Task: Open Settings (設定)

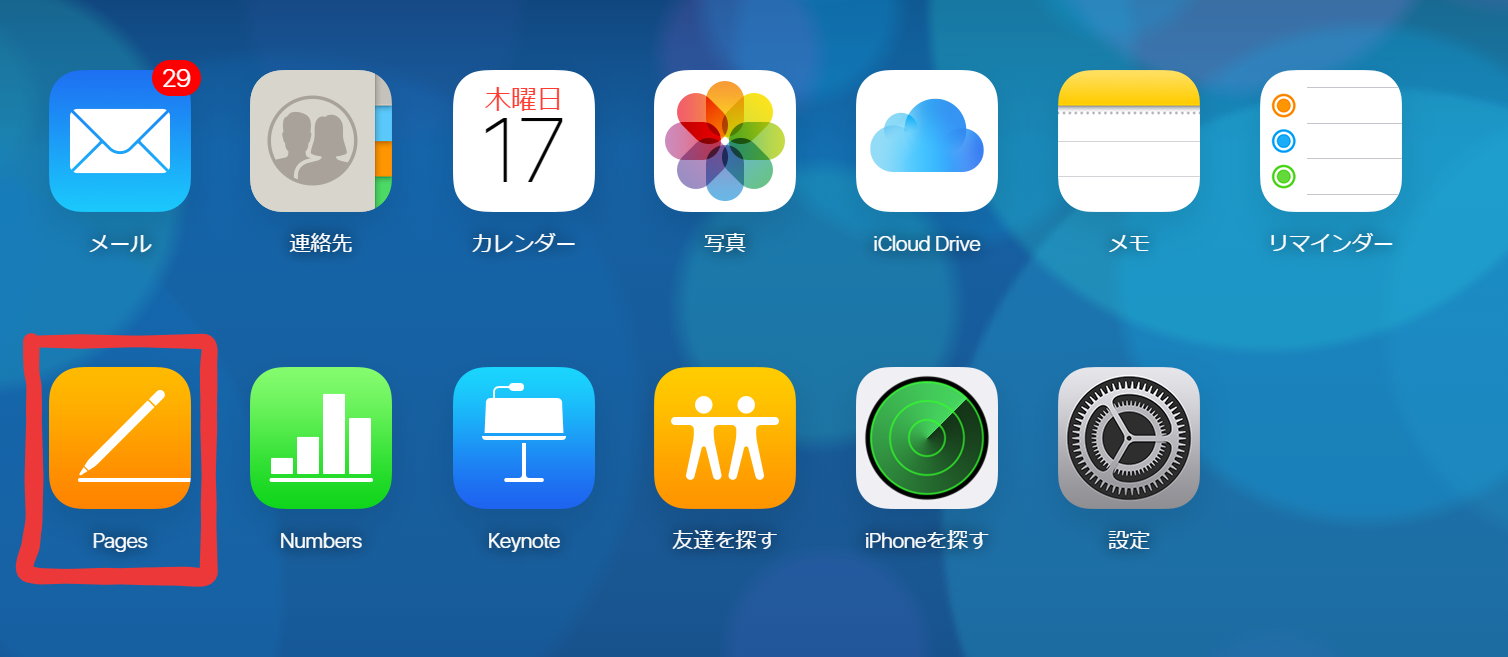Action: tap(1129, 438)
